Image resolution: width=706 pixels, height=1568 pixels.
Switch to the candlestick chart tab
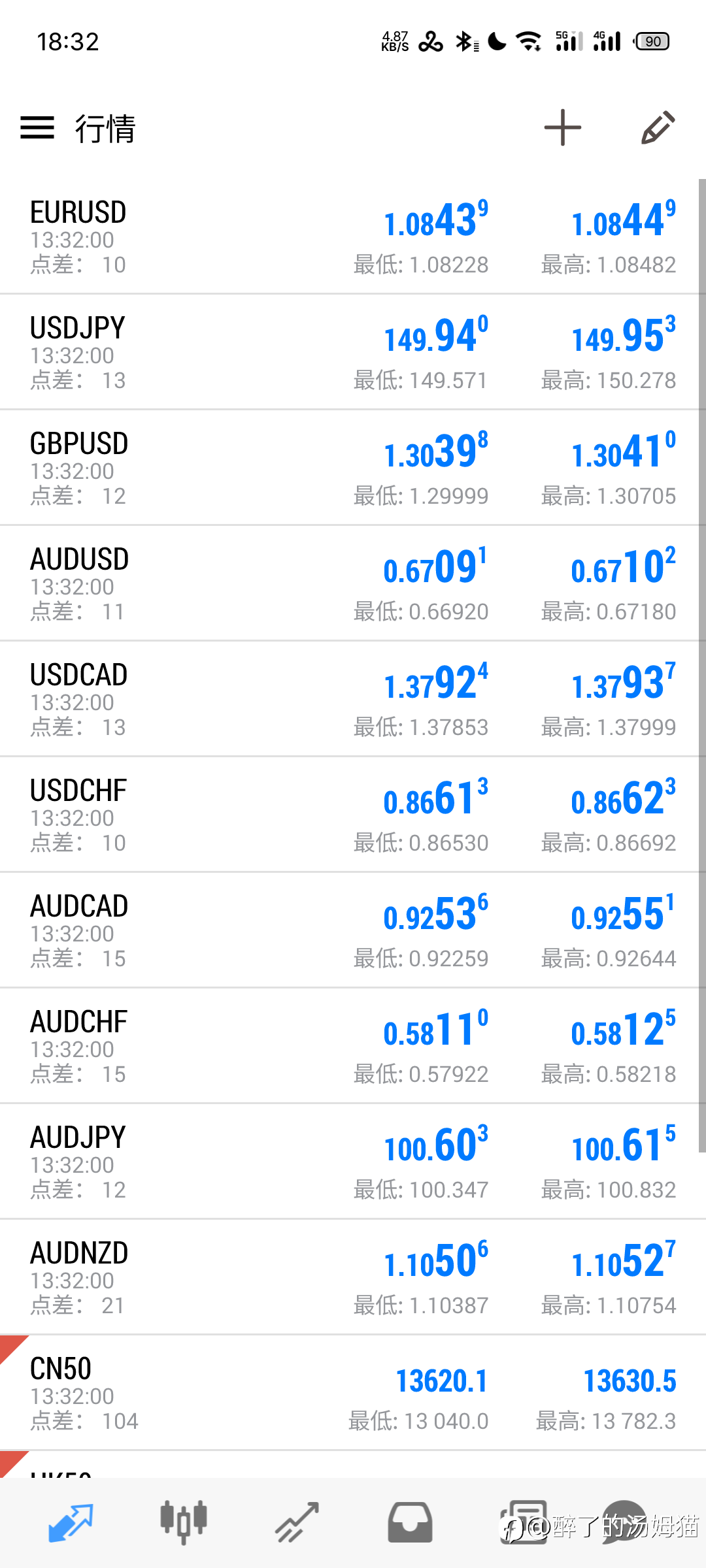184,1522
